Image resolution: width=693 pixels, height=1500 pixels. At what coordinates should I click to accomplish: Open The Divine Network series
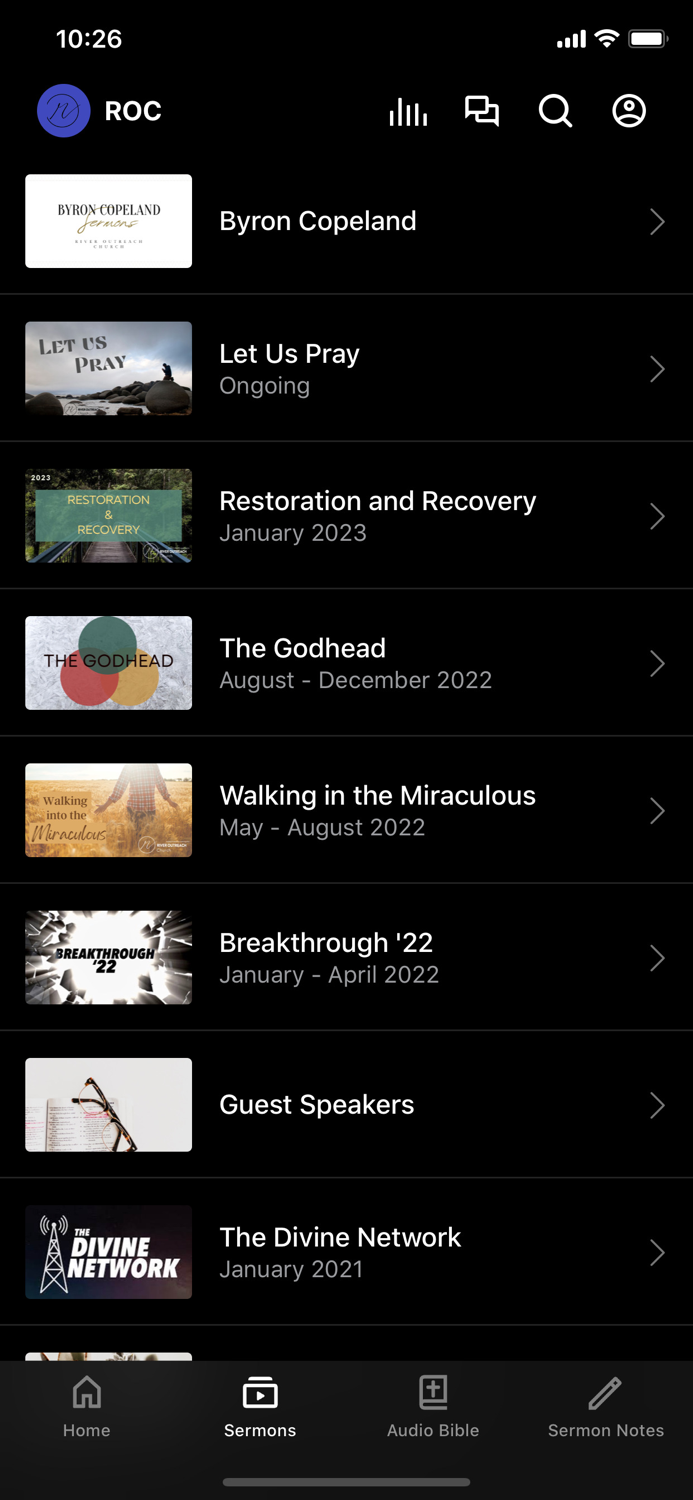click(x=346, y=1252)
